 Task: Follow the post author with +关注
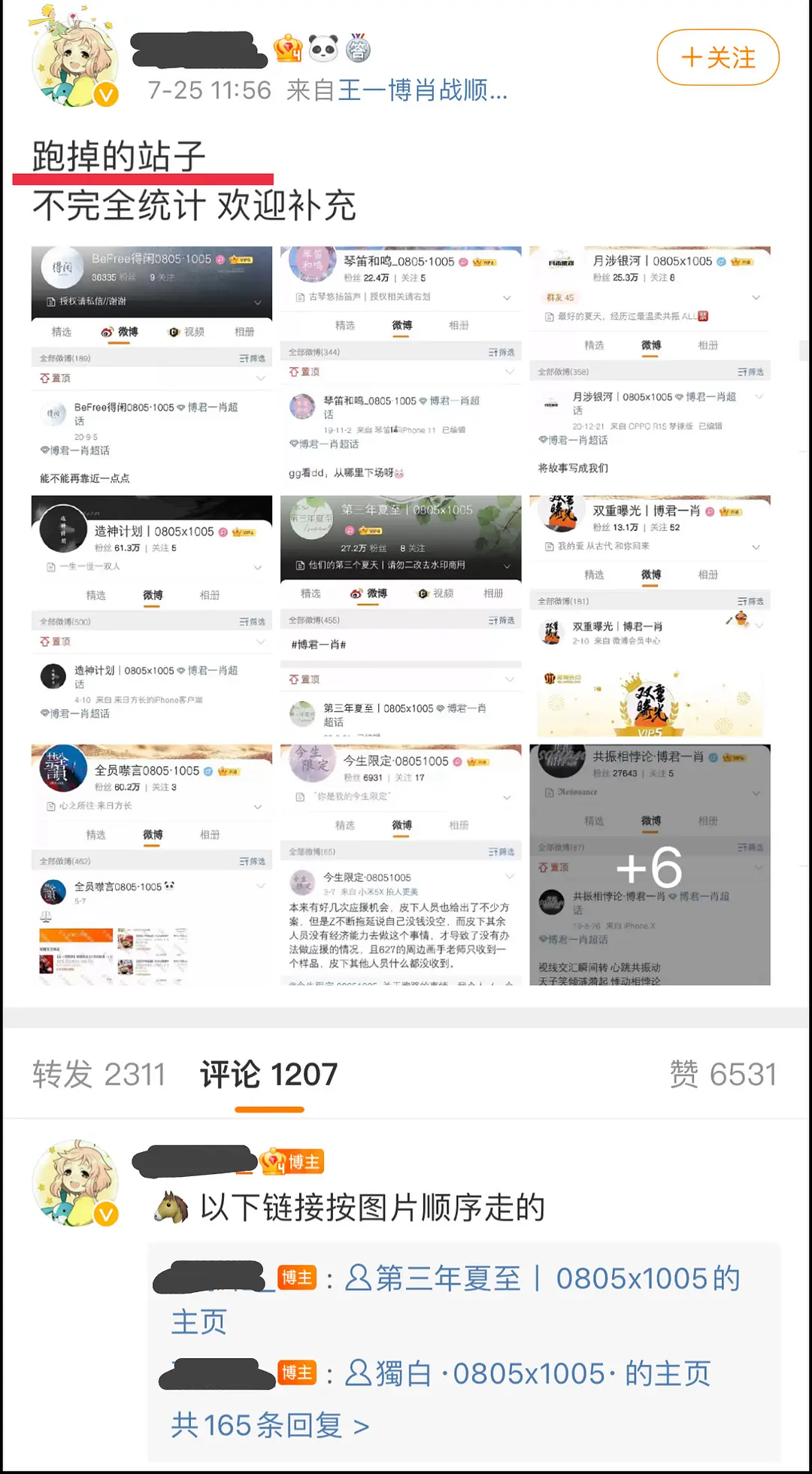(717, 57)
